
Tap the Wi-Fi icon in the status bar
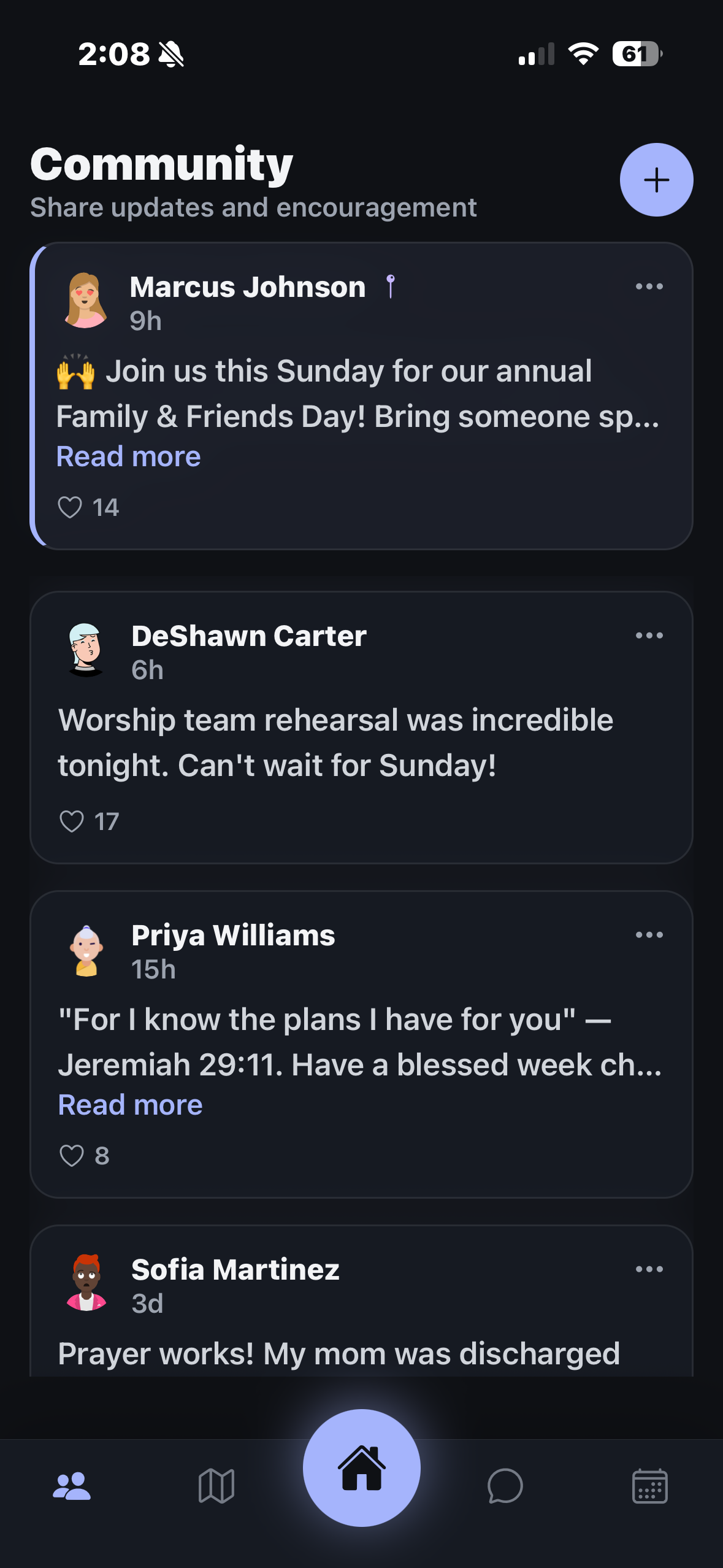(582, 54)
